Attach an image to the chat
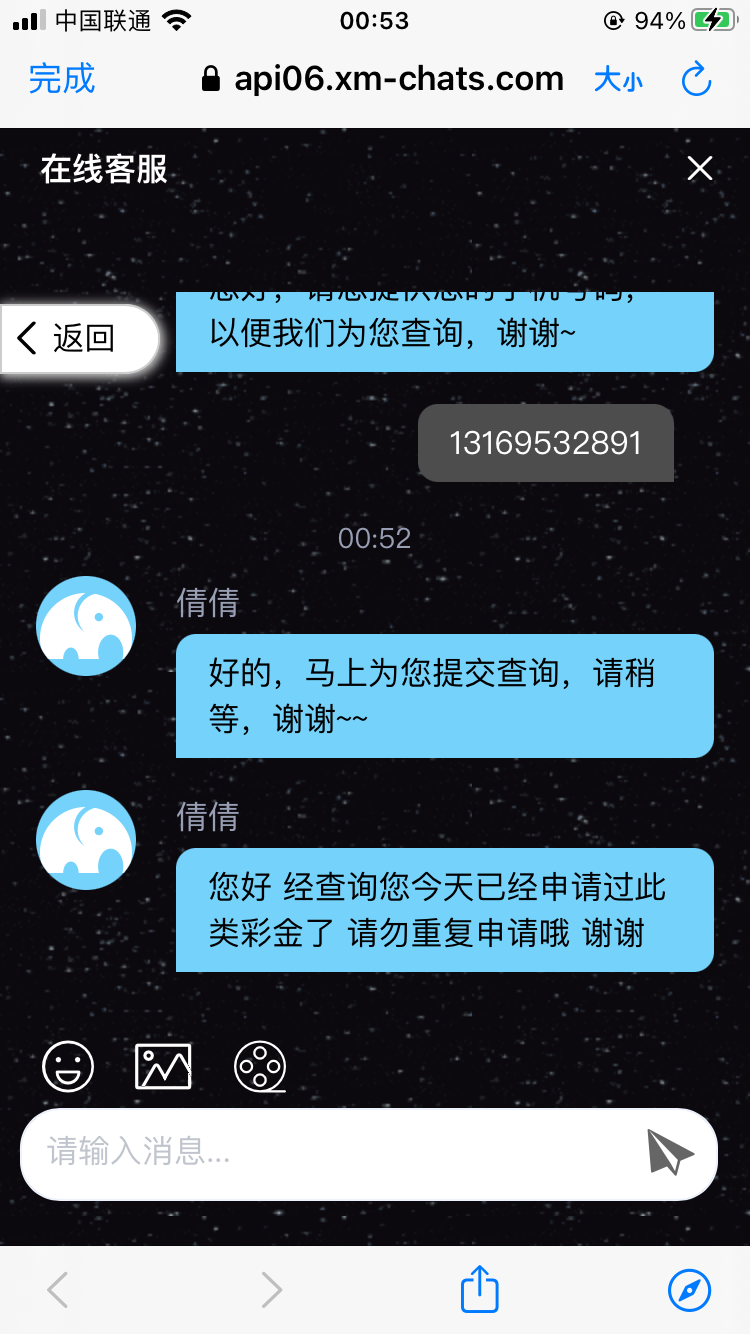This screenshot has height=1334, width=750. coord(163,1065)
